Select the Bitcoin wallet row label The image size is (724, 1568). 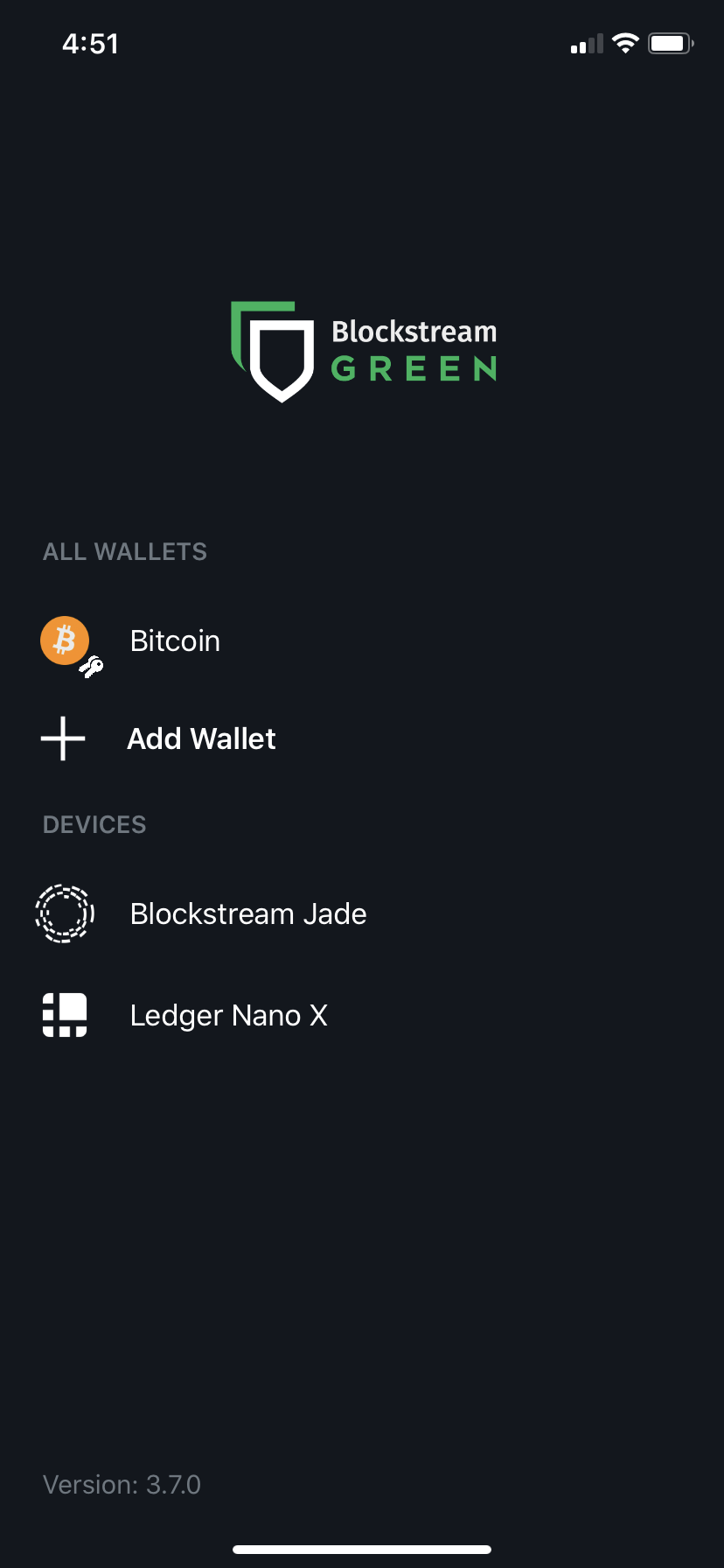tap(174, 640)
